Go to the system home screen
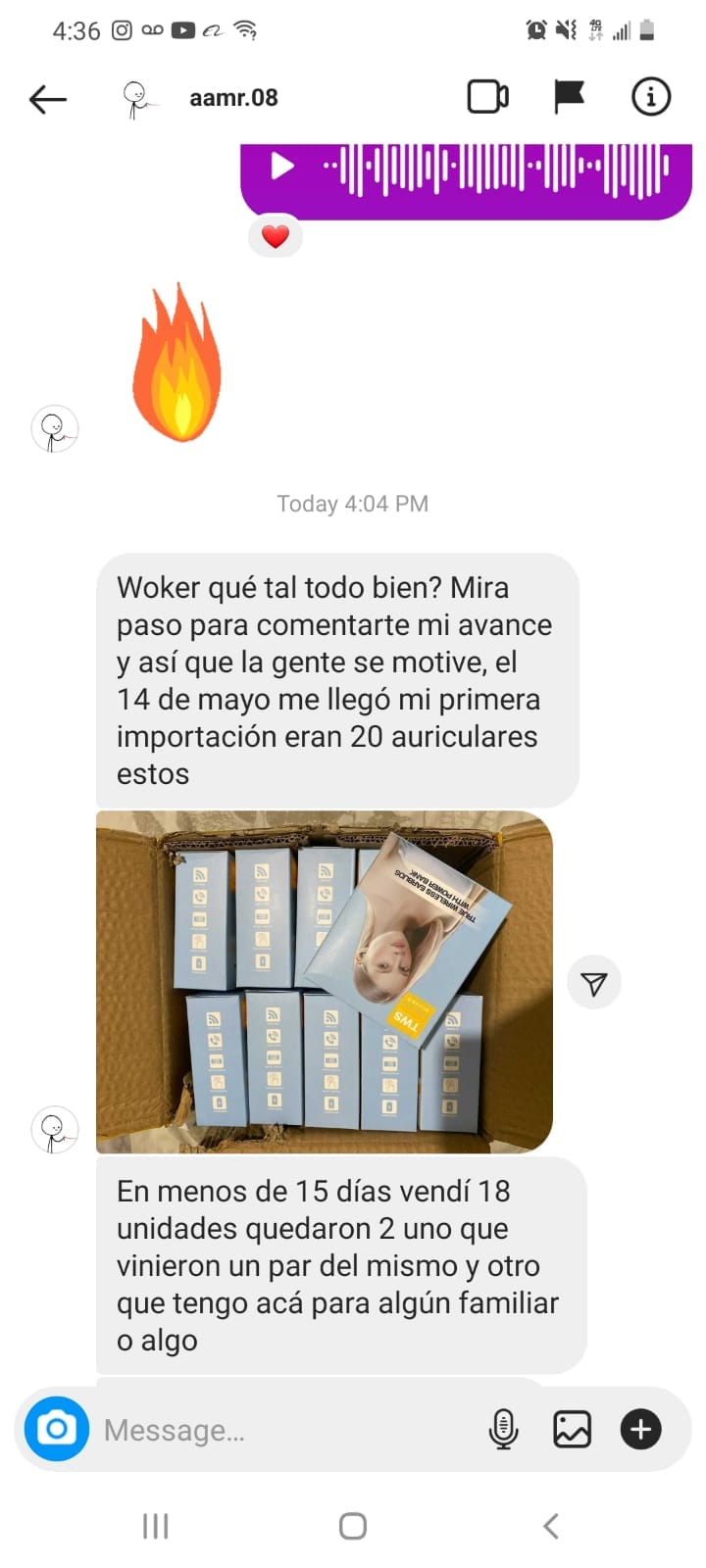706x1568 pixels. [353, 1525]
